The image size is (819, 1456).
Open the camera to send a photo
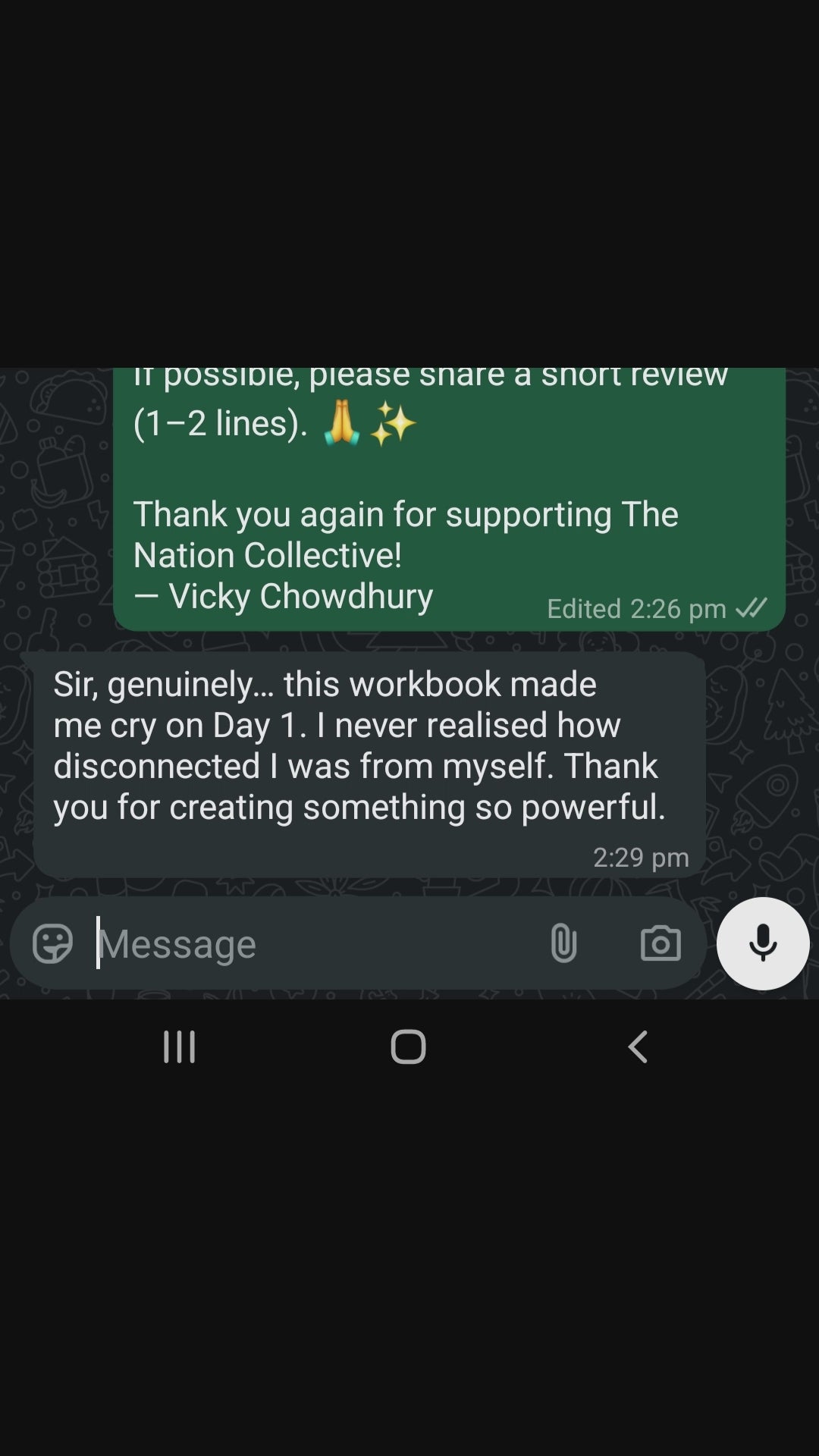point(661,943)
